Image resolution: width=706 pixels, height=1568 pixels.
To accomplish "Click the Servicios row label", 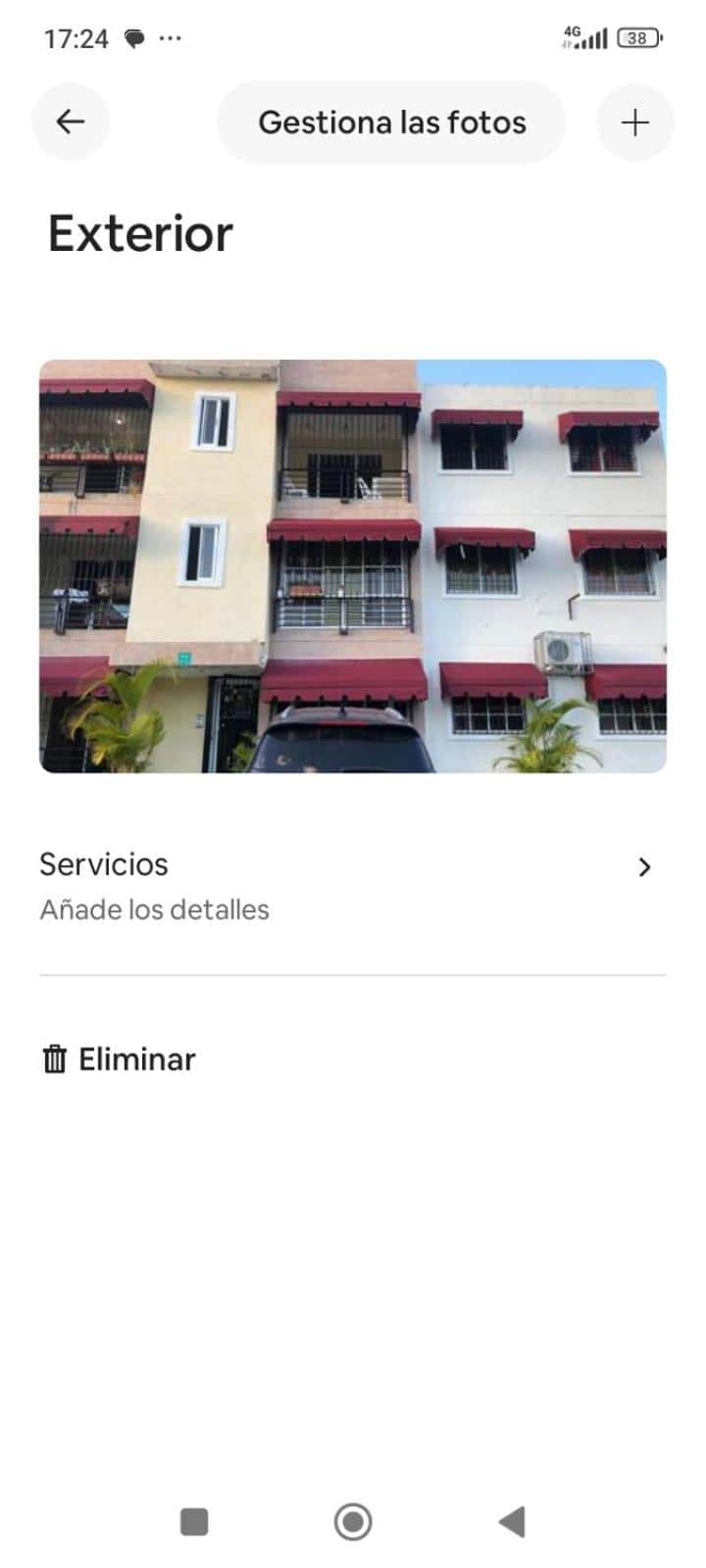I will point(103,864).
